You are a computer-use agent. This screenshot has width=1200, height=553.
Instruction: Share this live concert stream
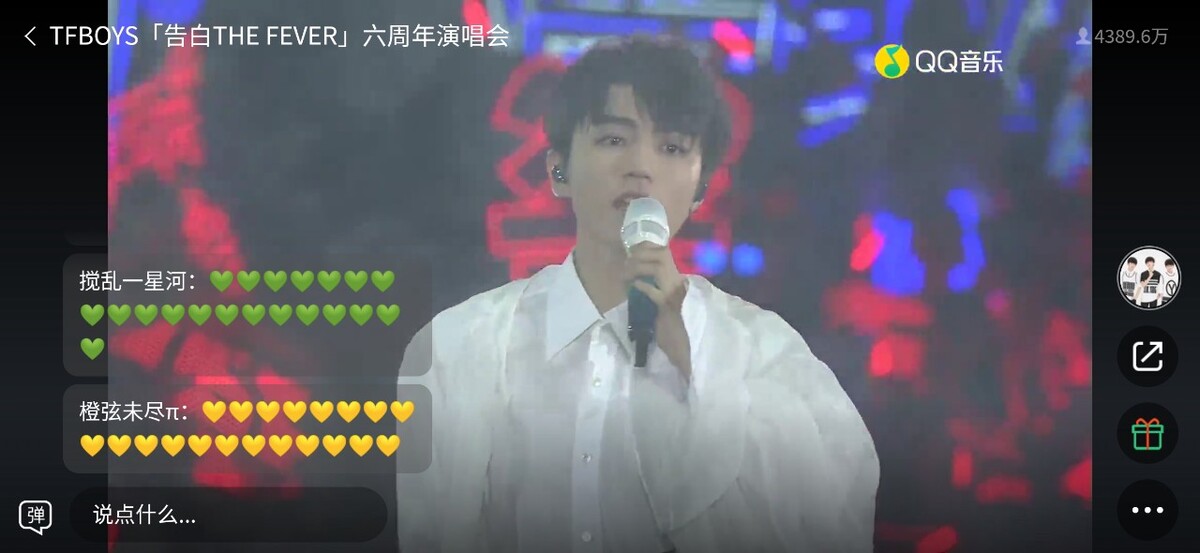pyautogui.click(x=1148, y=356)
